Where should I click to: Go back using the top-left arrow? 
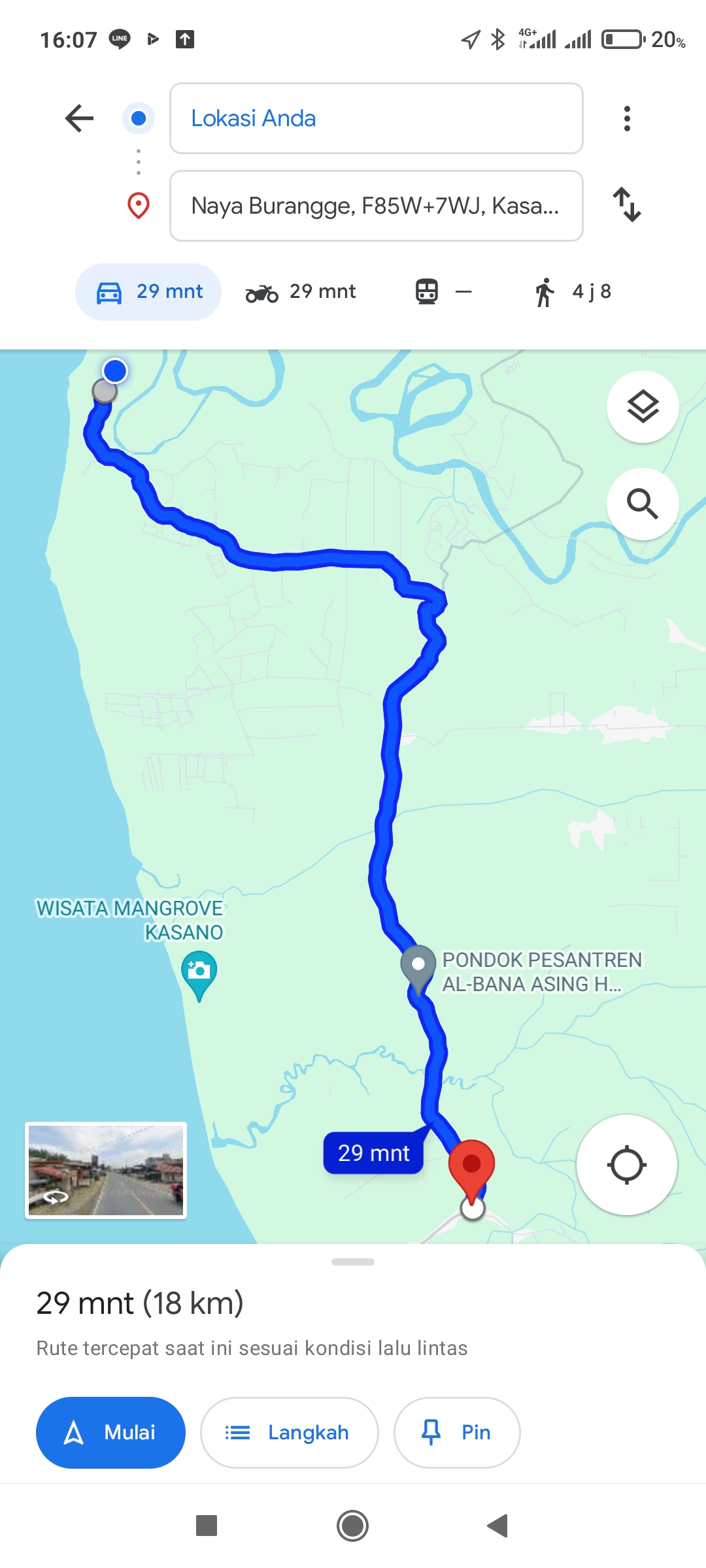(80, 118)
